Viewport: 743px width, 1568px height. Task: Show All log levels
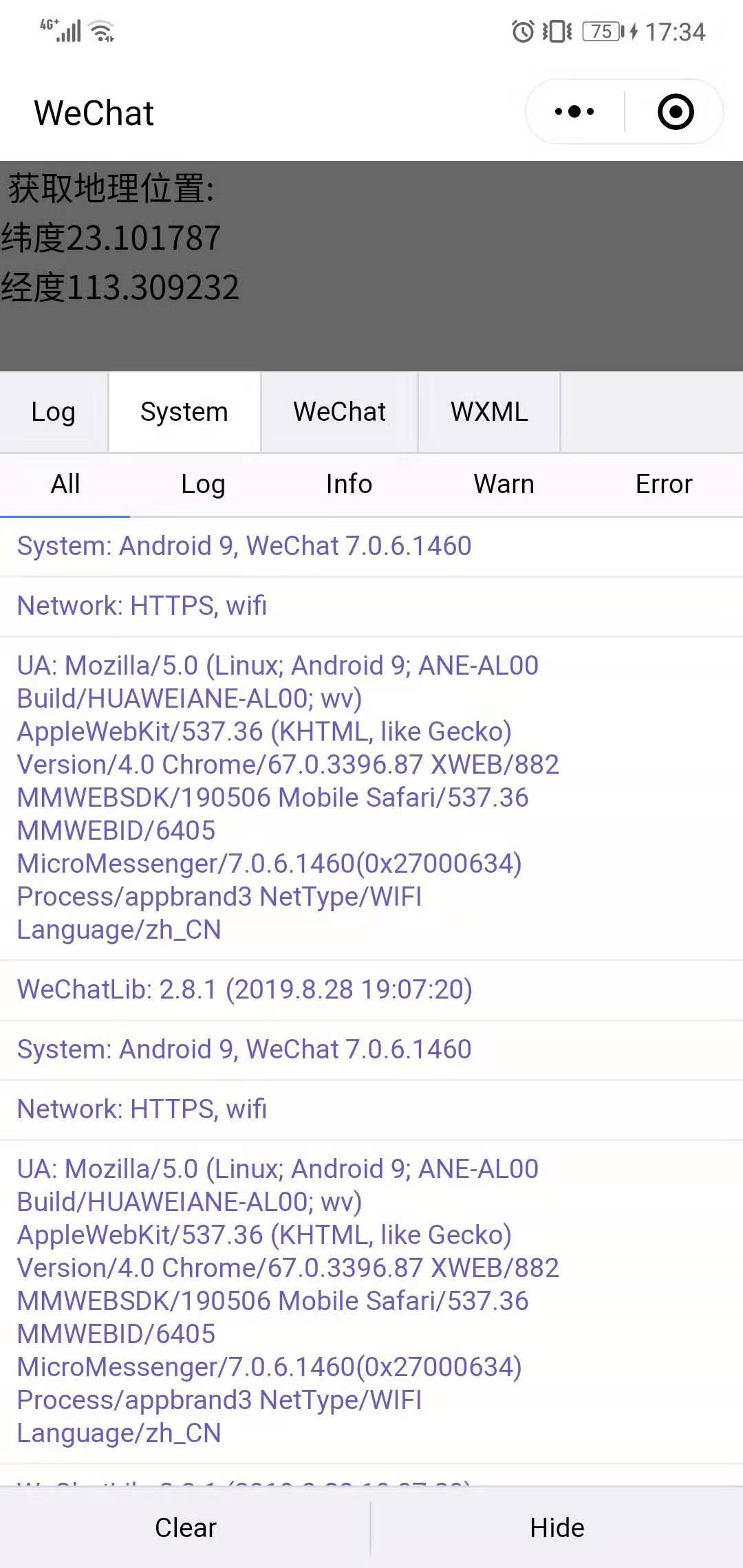click(x=65, y=484)
